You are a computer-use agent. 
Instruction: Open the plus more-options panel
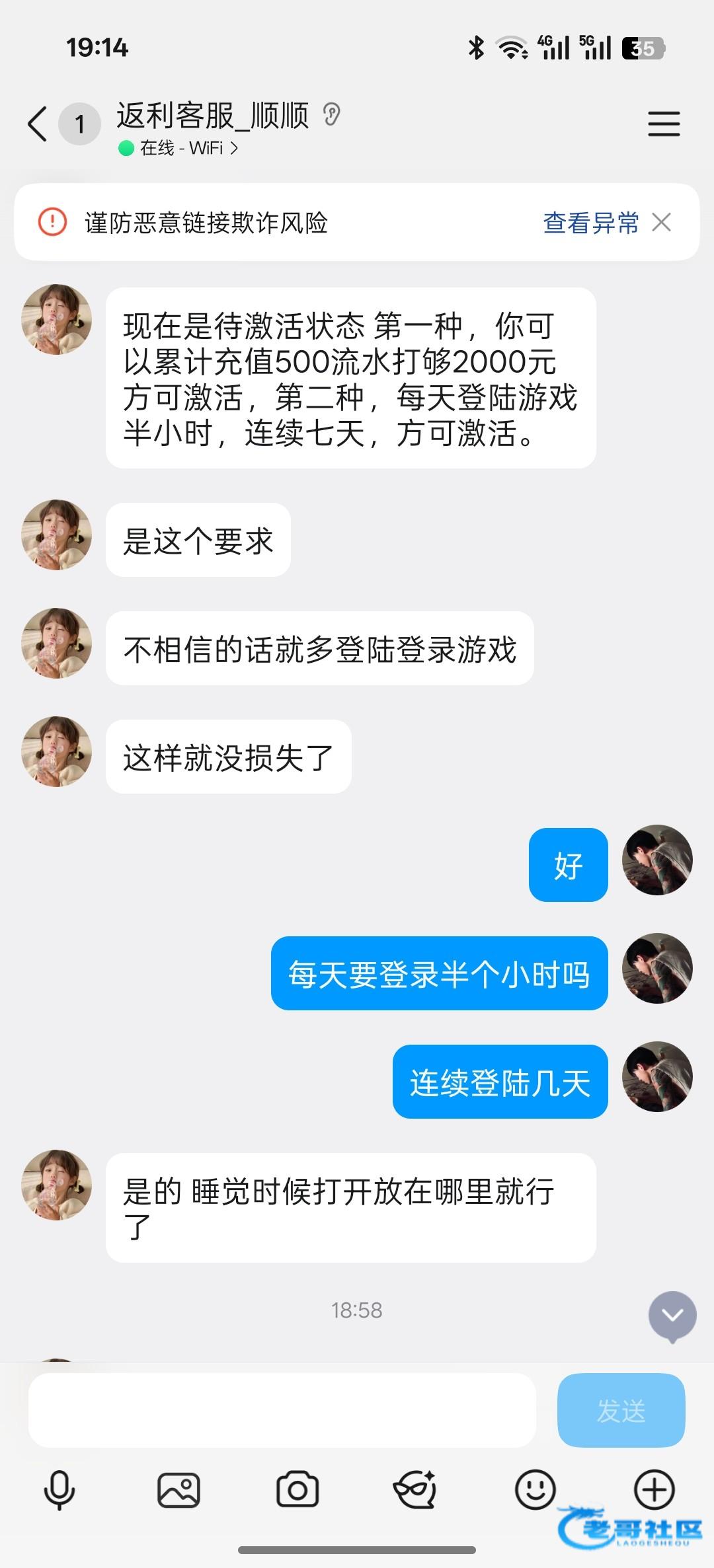[x=654, y=1491]
